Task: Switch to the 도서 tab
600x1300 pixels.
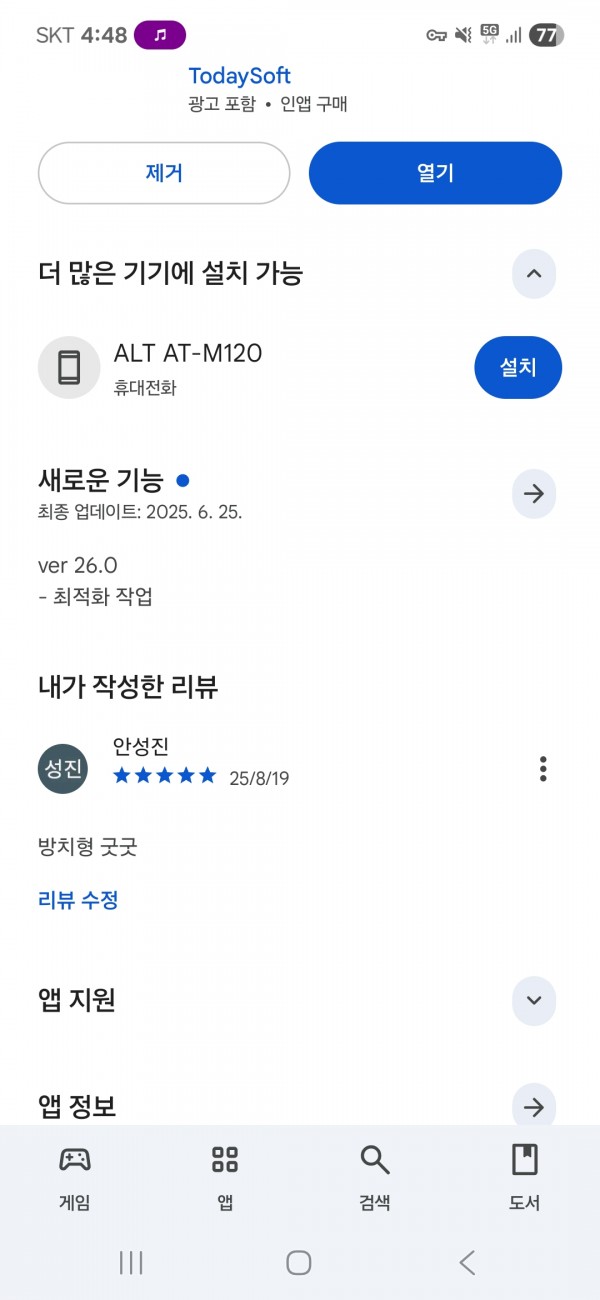Action: [525, 1178]
